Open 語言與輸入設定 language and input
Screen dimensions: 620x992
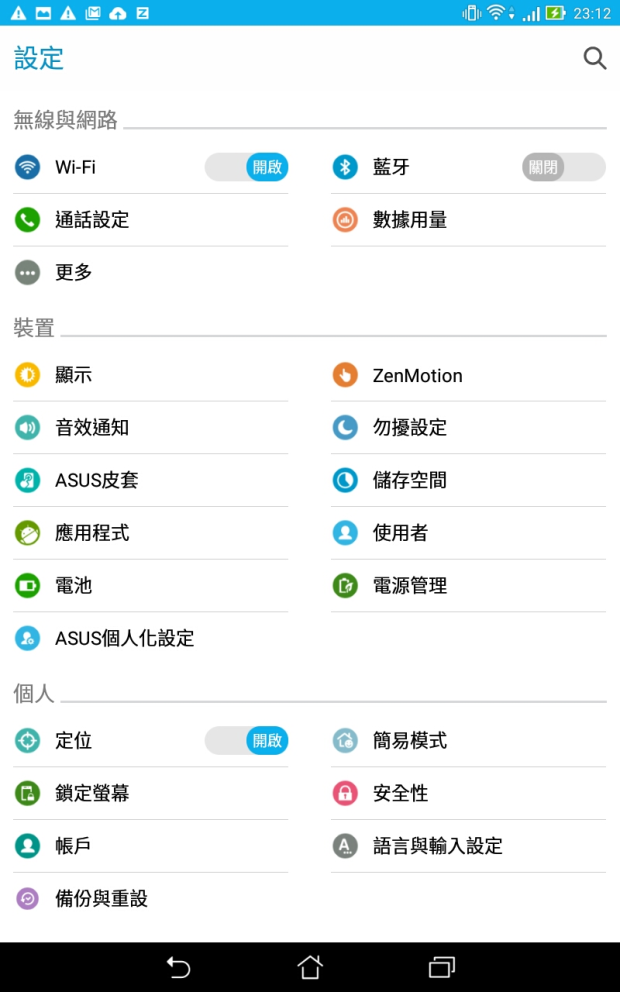tap(468, 846)
